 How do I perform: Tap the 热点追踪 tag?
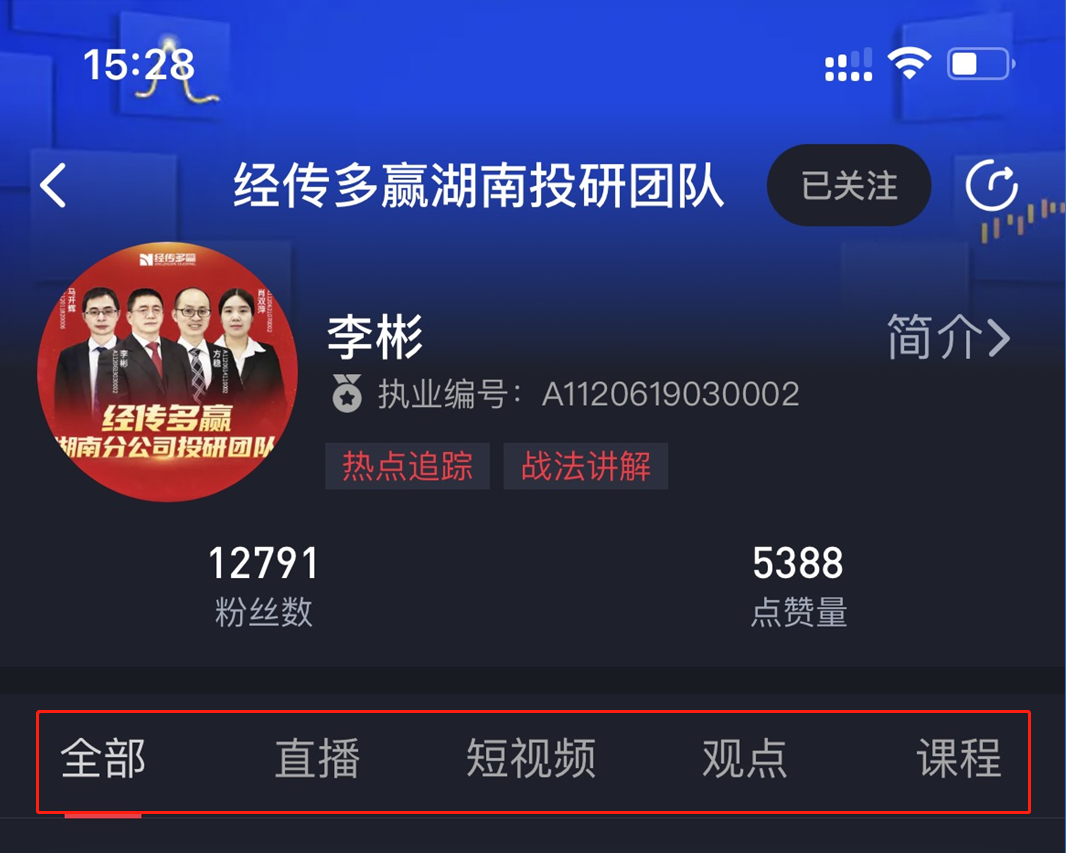point(407,466)
